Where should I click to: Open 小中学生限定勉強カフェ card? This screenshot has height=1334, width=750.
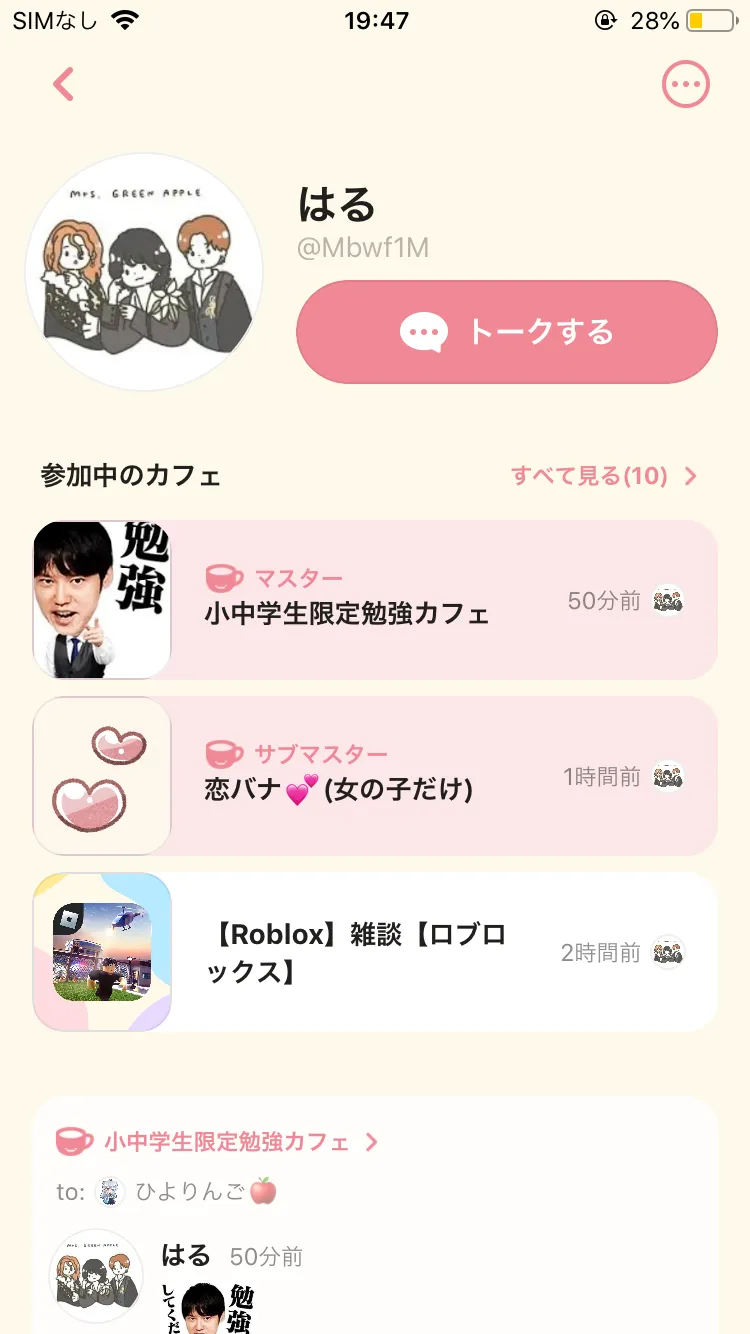tap(375, 600)
